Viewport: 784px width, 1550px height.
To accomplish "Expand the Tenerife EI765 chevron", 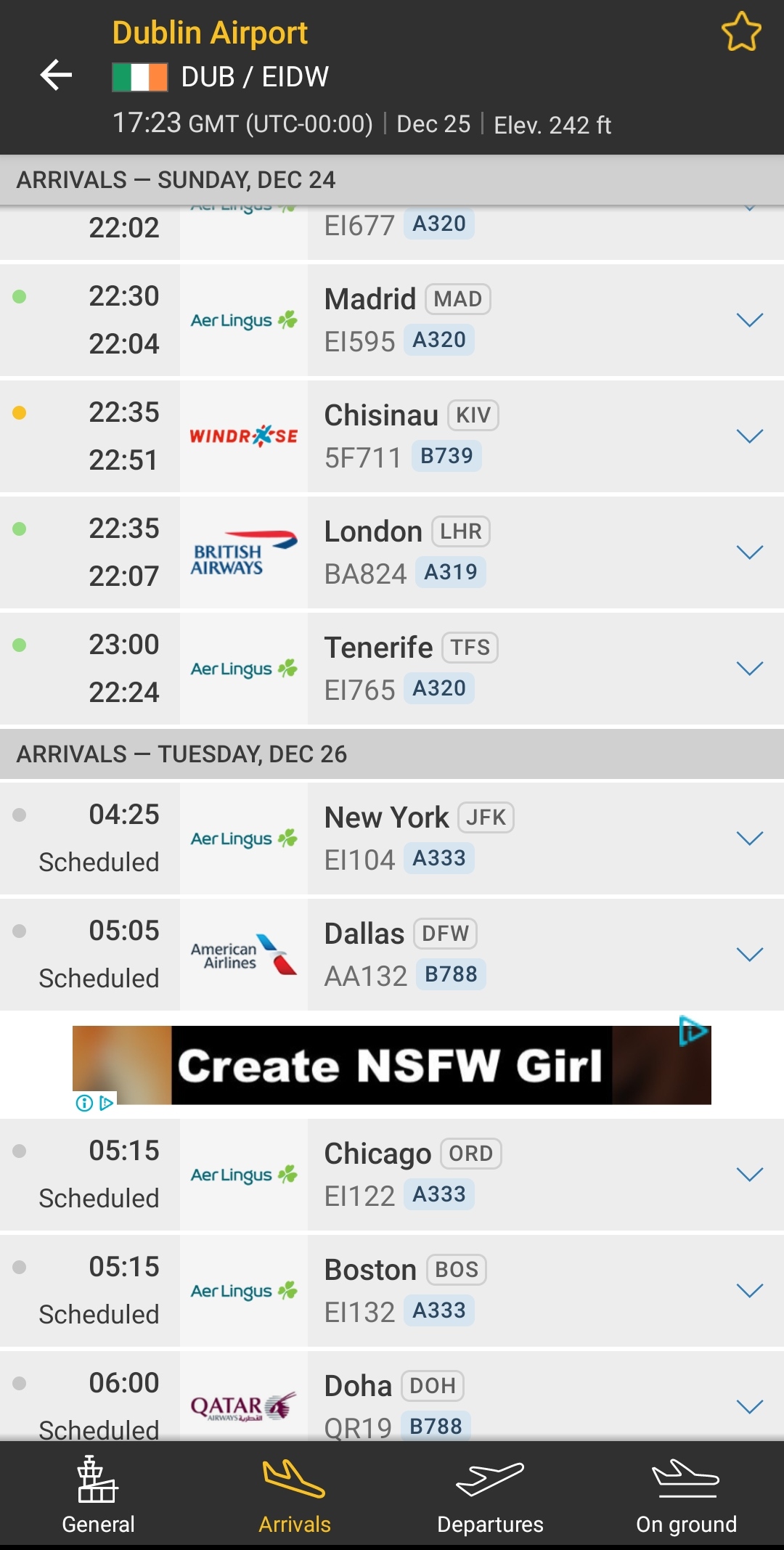I will point(749,669).
